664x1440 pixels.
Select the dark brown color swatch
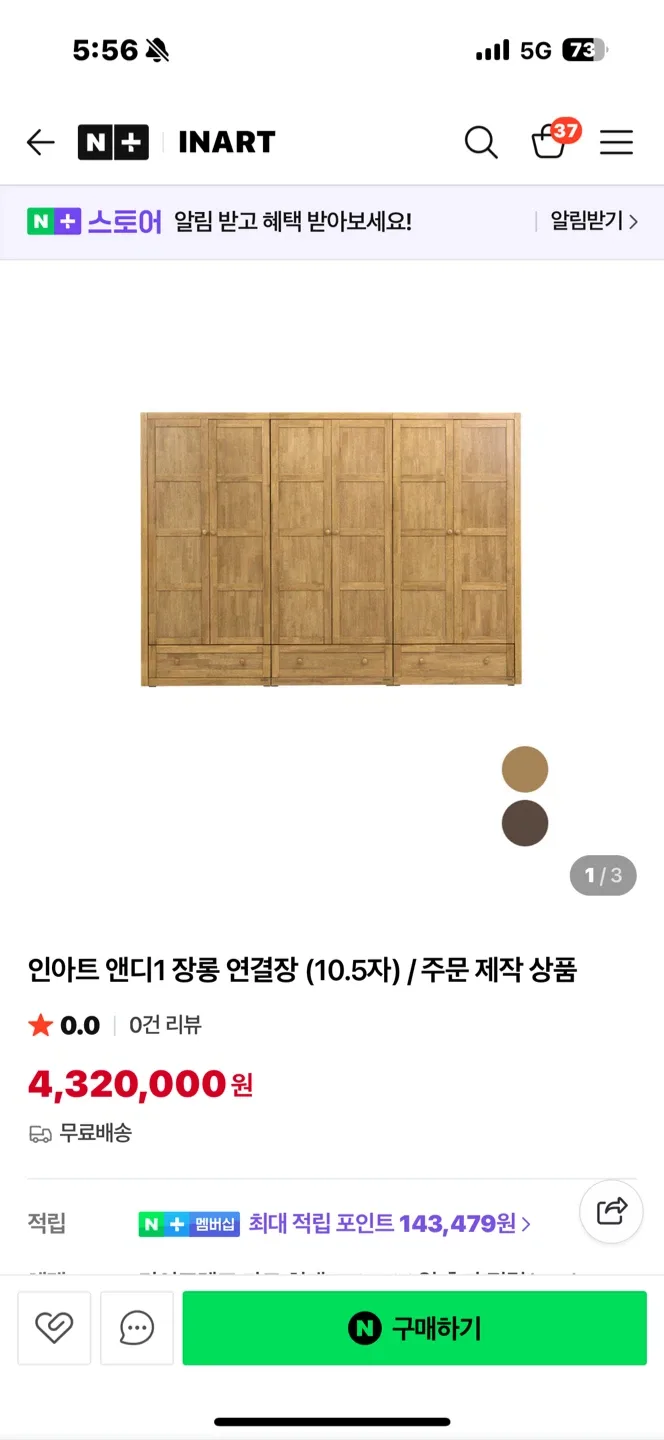tap(524, 823)
